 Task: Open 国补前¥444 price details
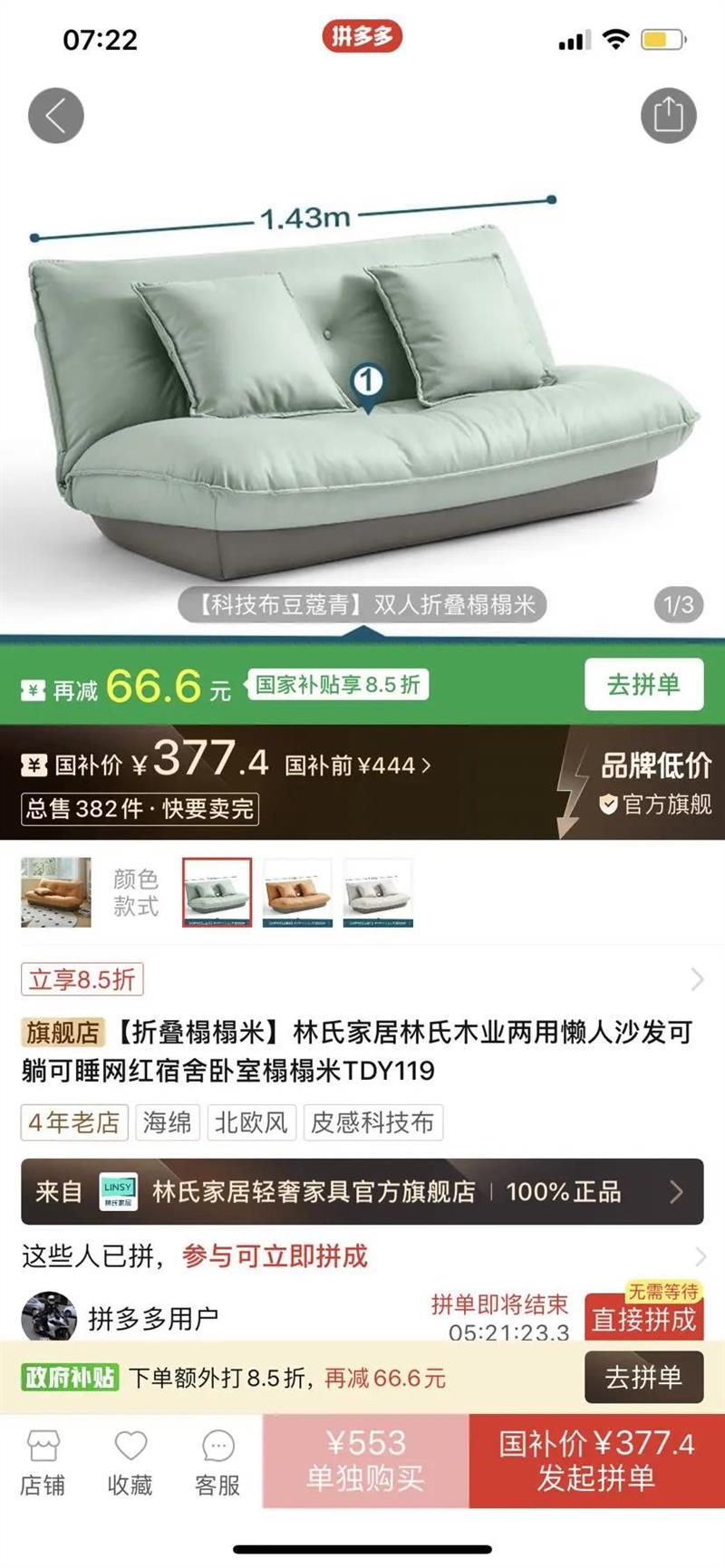tap(358, 765)
